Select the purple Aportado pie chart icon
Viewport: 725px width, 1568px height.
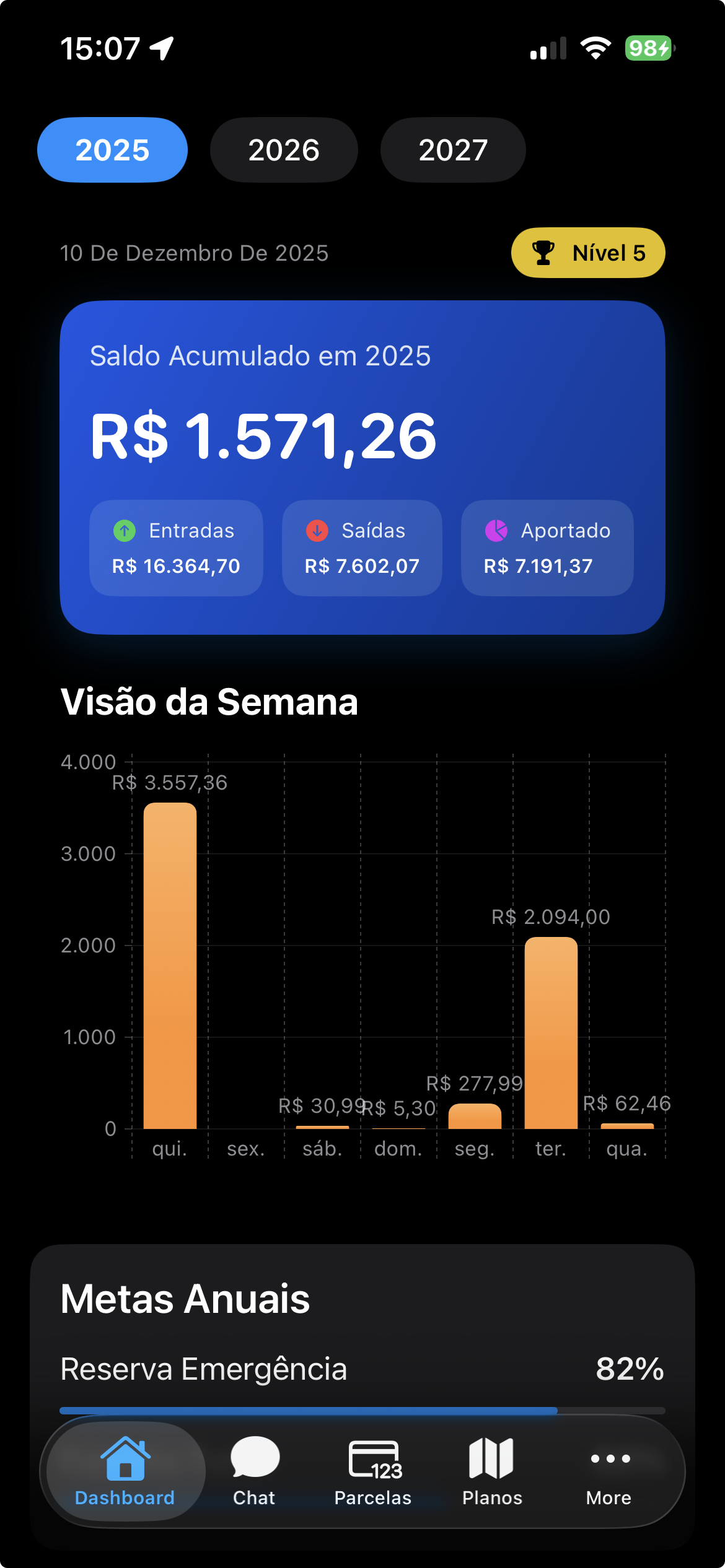497,531
